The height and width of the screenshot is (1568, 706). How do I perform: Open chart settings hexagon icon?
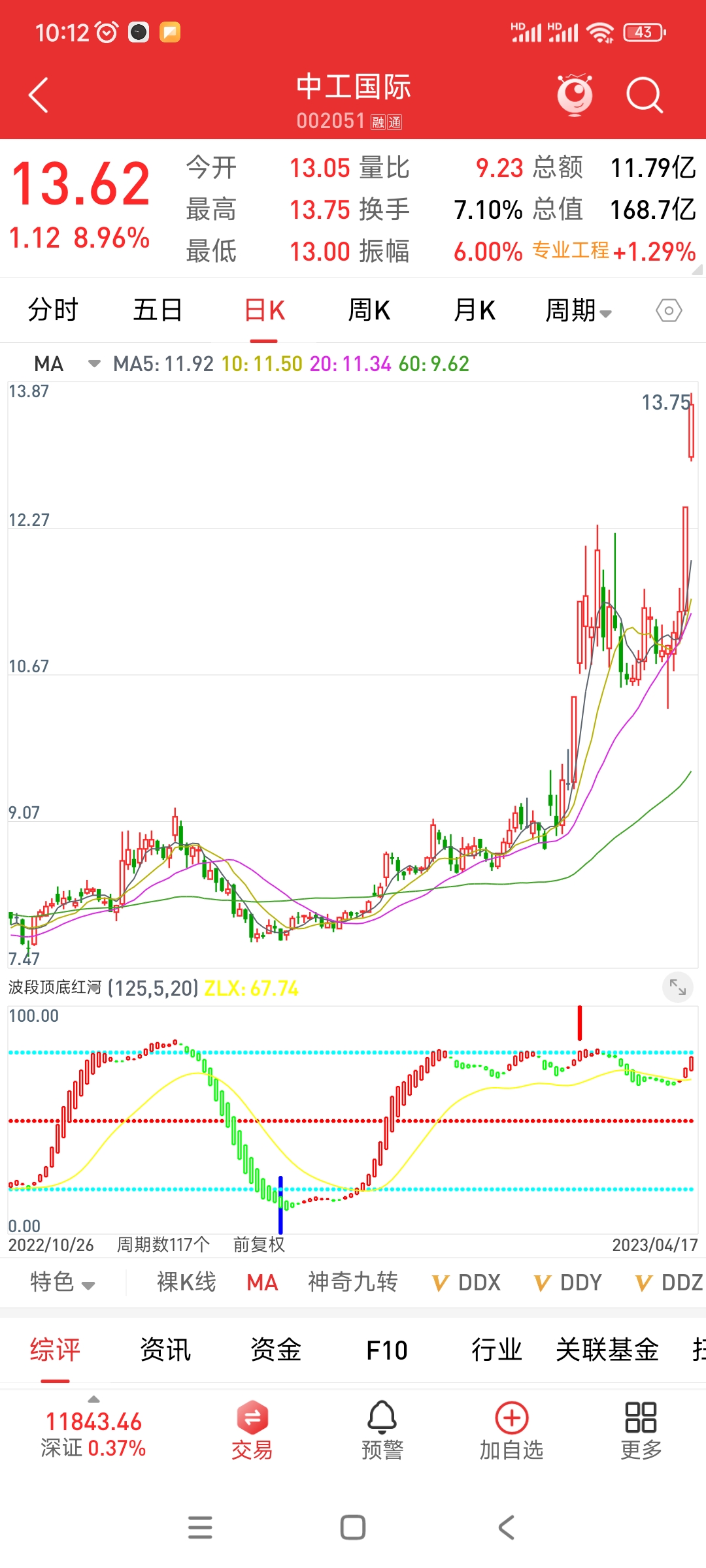click(669, 310)
